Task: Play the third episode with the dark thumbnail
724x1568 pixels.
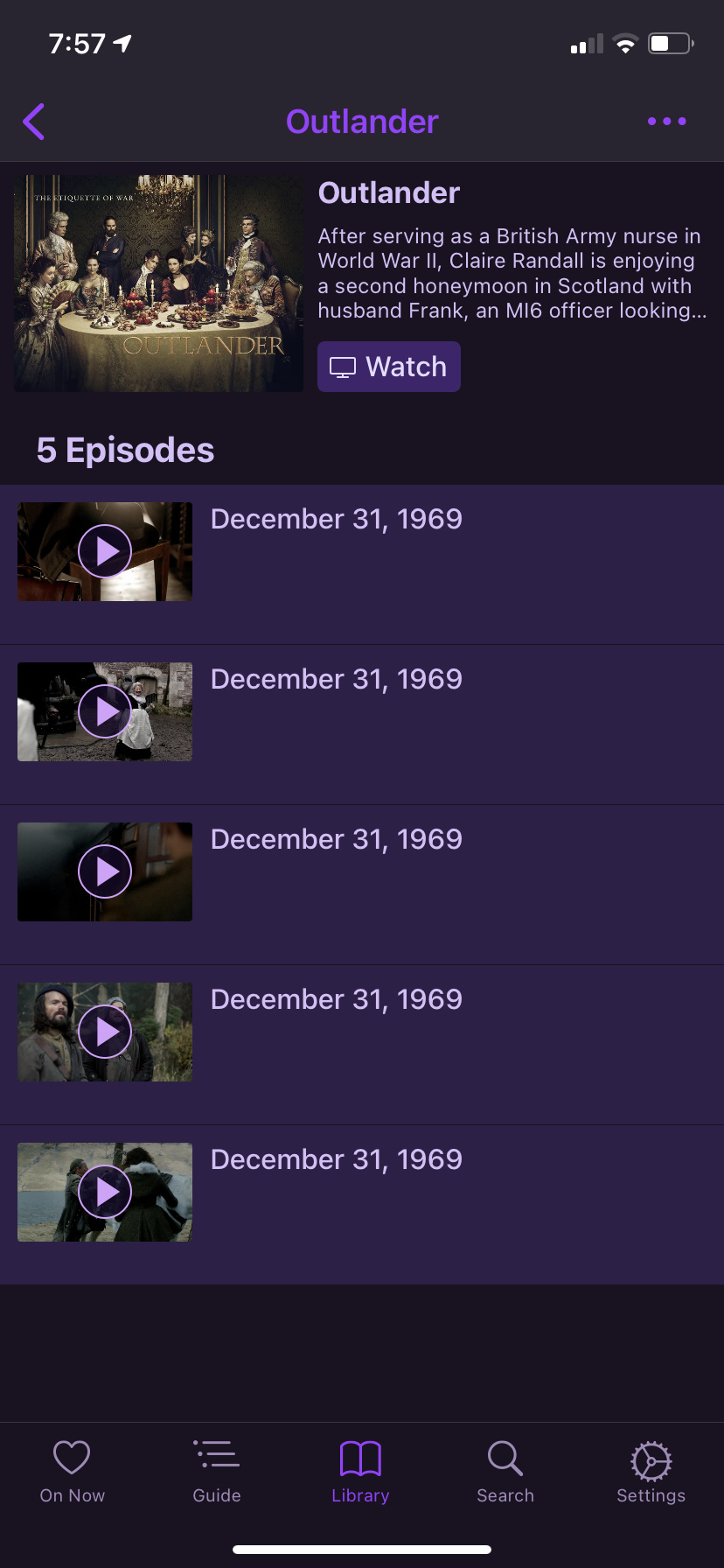Action: 105,871
